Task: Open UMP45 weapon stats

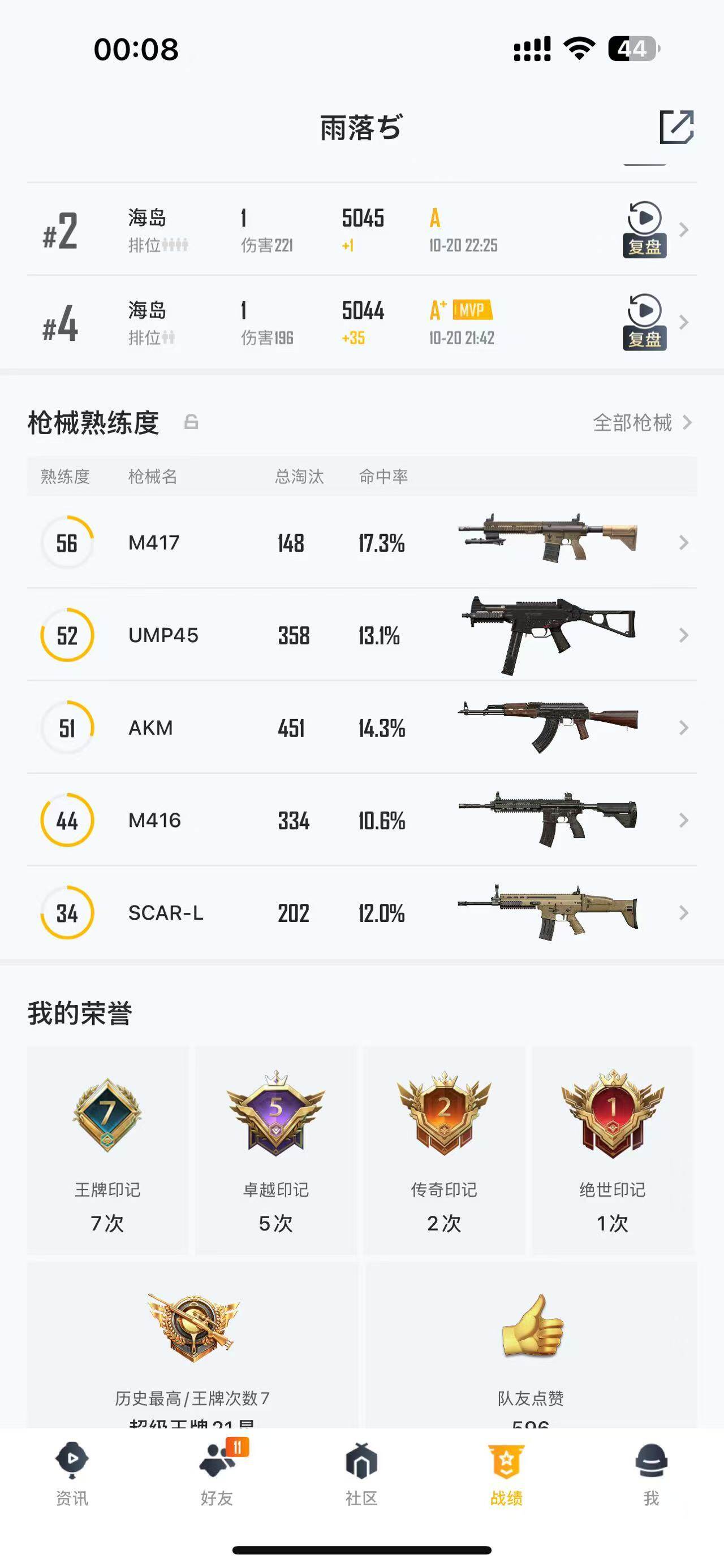Action: tap(361, 635)
